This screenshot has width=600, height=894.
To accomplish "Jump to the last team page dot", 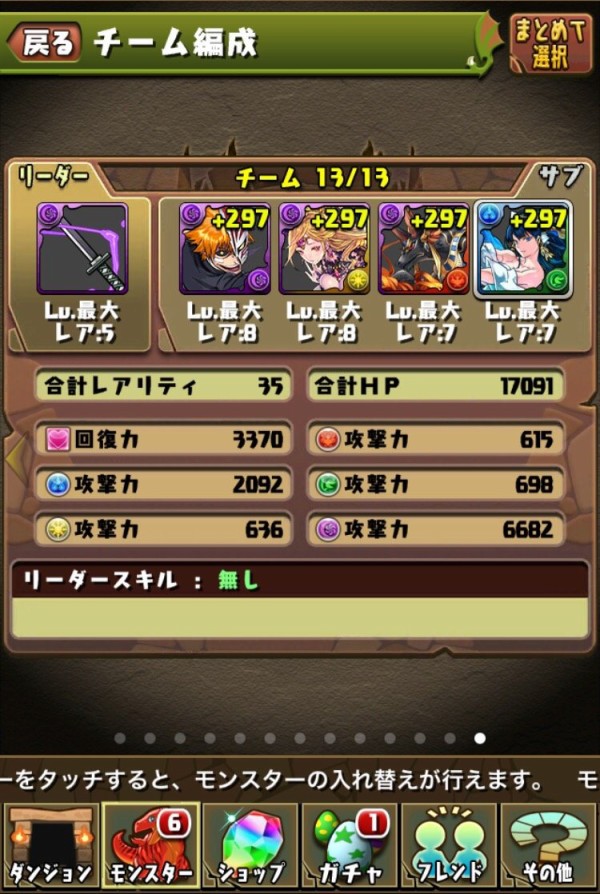I will 480,739.
